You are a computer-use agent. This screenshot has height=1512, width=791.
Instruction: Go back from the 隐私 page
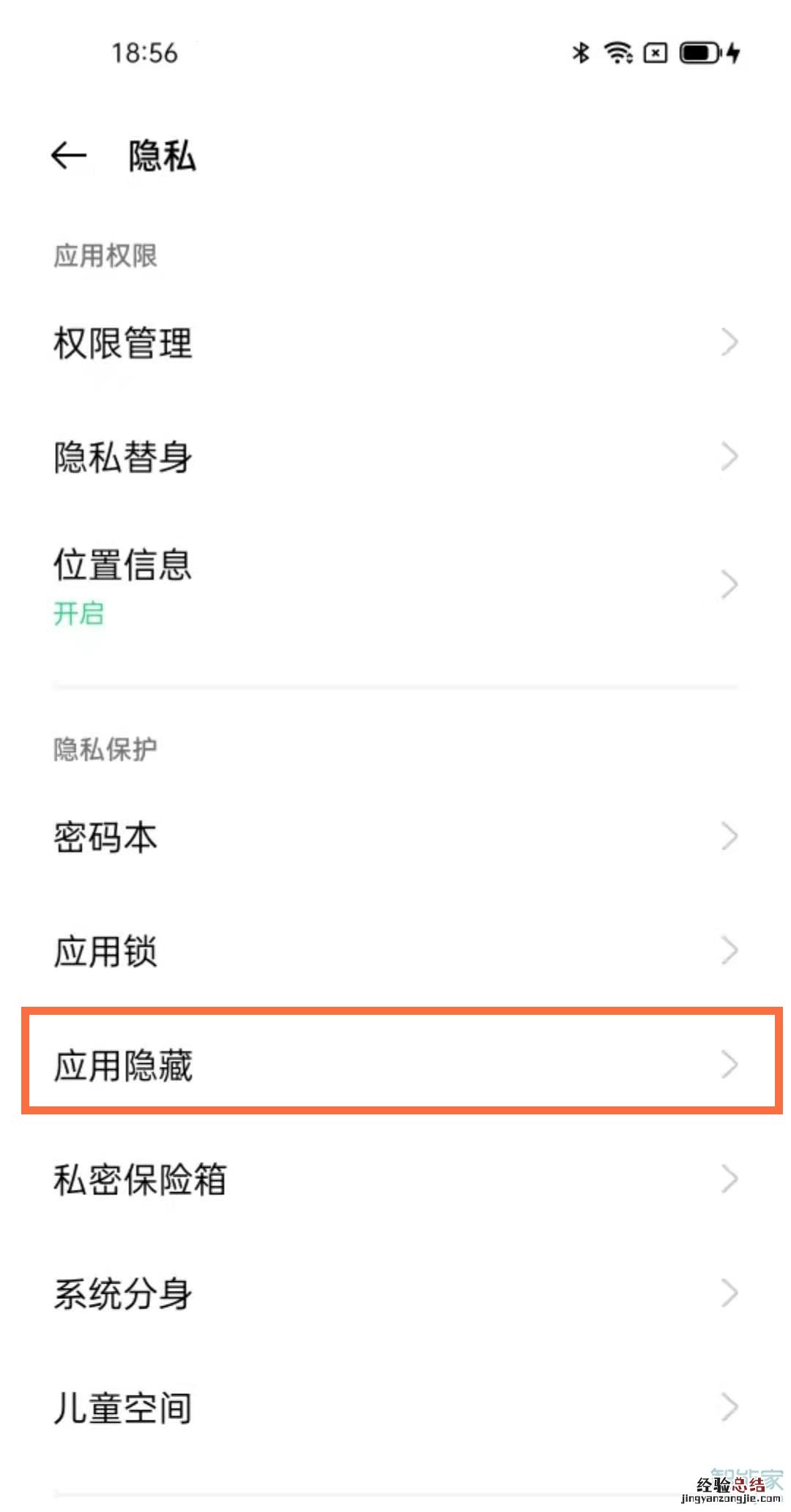pos(69,155)
